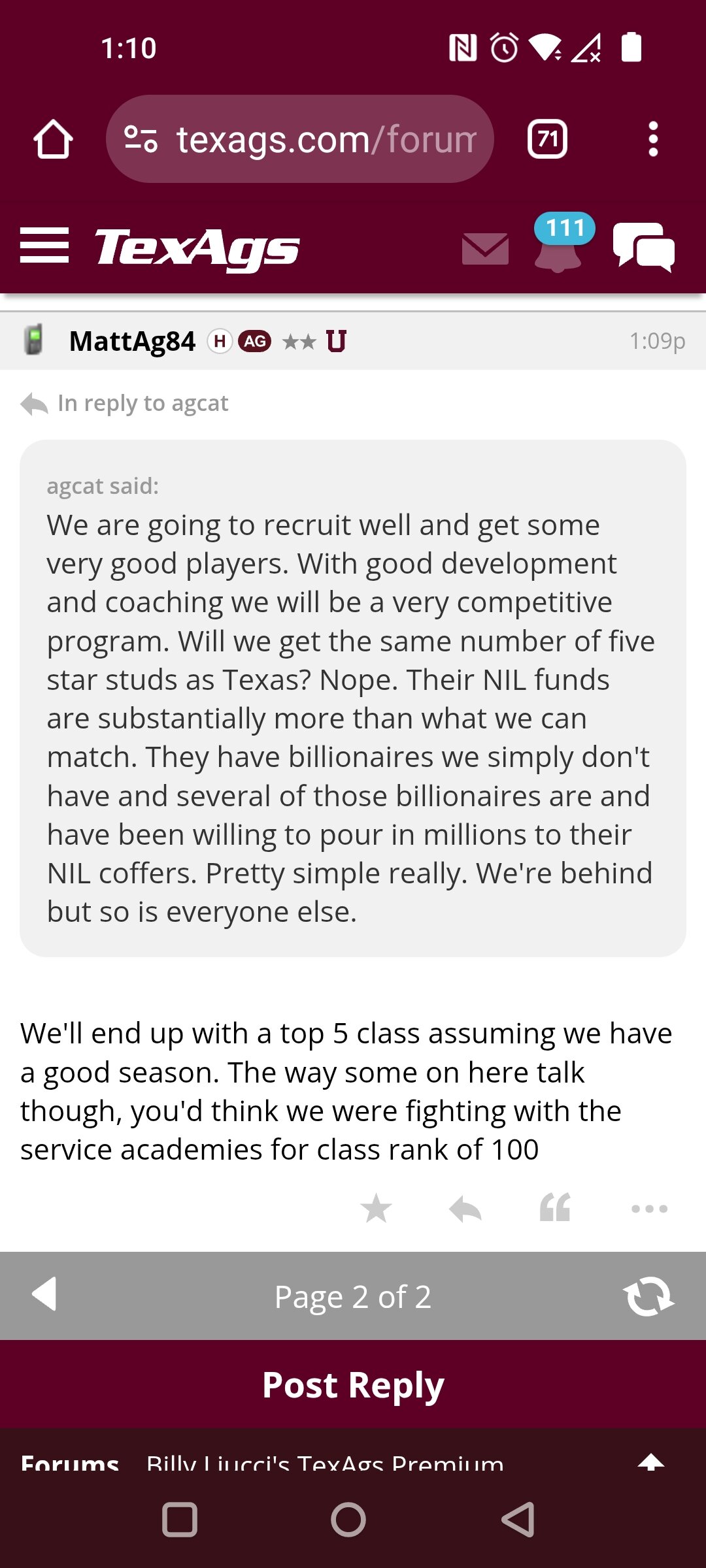Open the browser tab switcher
Image resolution: width=706 pixels, height=1568 pixels.
coord(547,139)
